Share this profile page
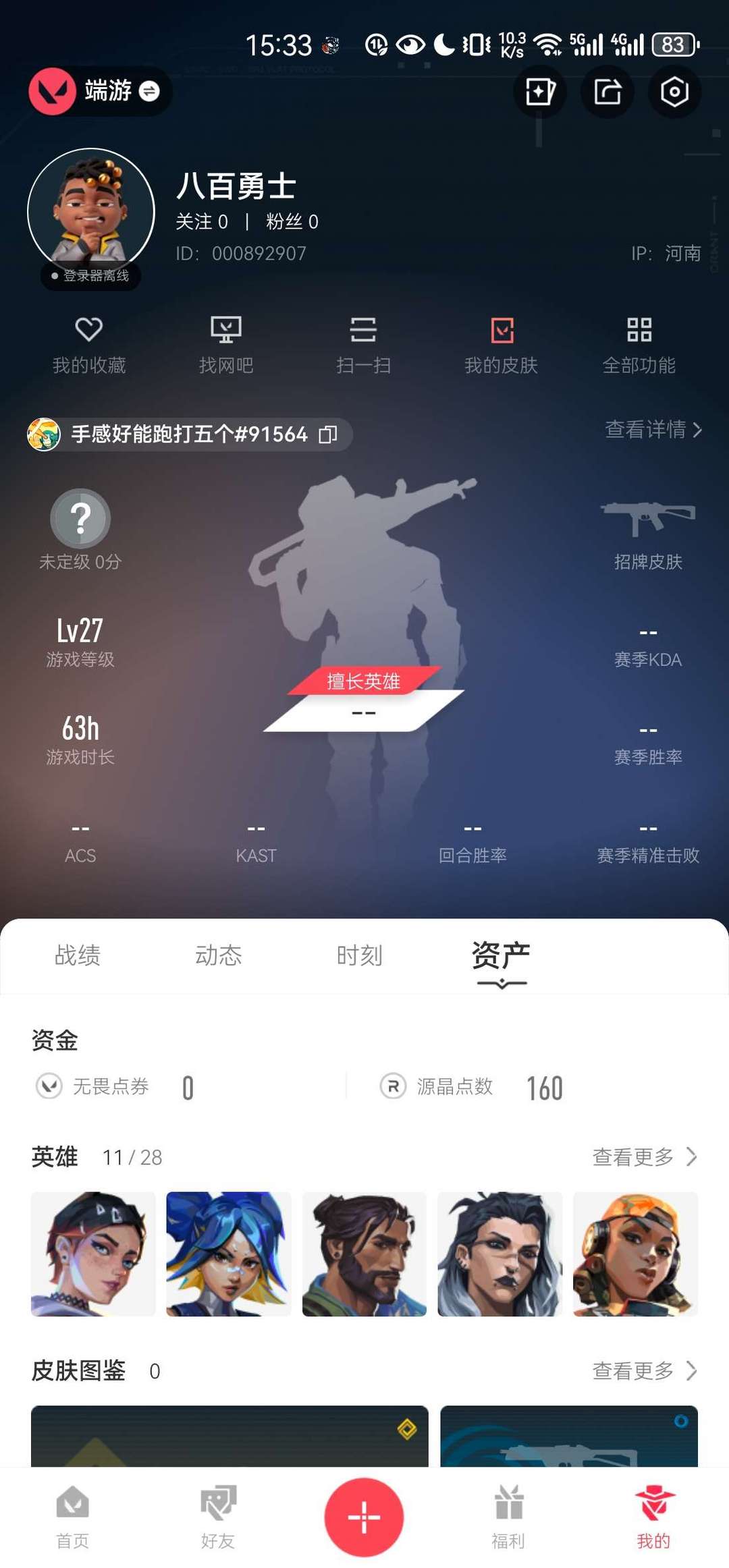 (607, 92)
